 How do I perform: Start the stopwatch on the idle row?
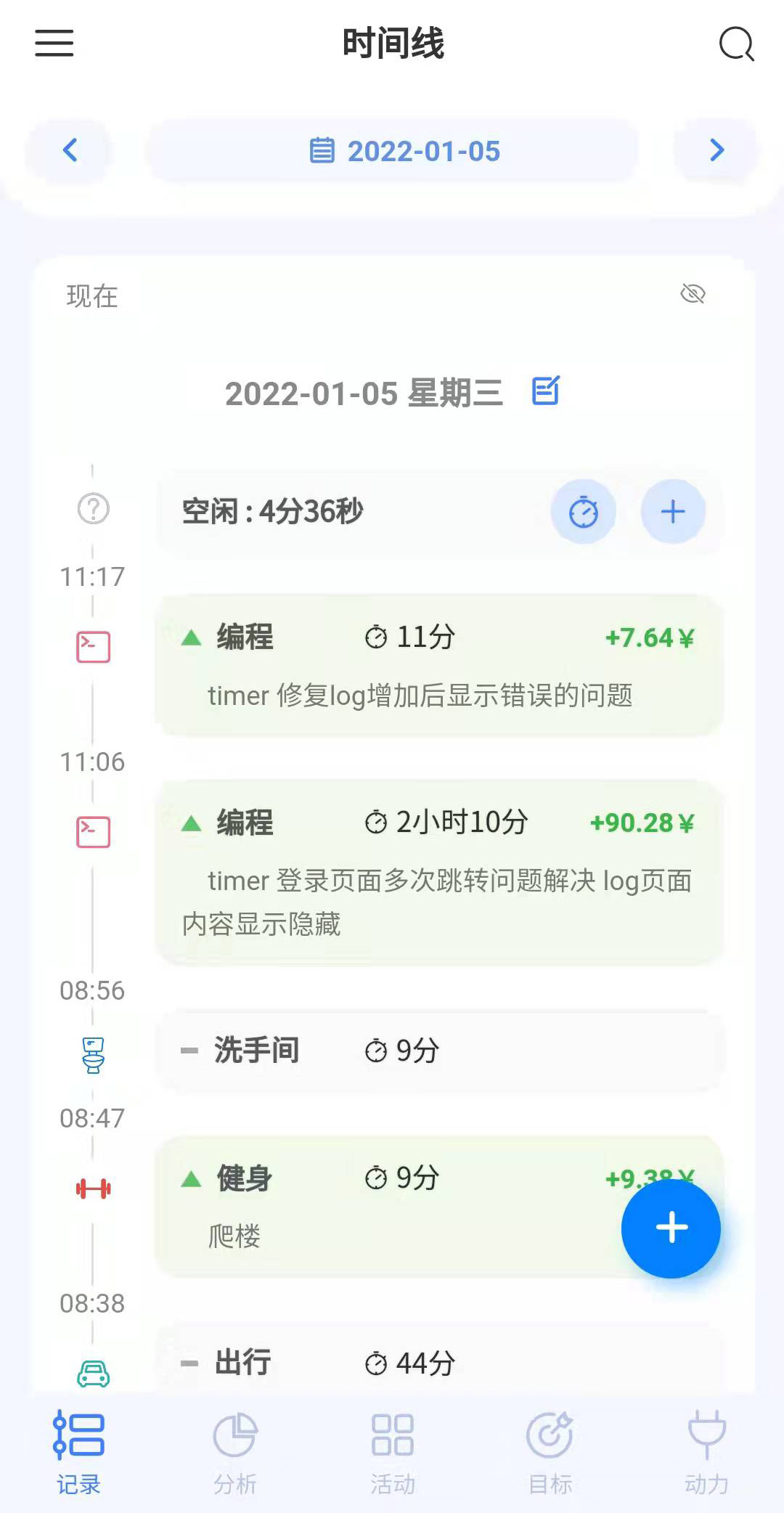coord(583,511)
